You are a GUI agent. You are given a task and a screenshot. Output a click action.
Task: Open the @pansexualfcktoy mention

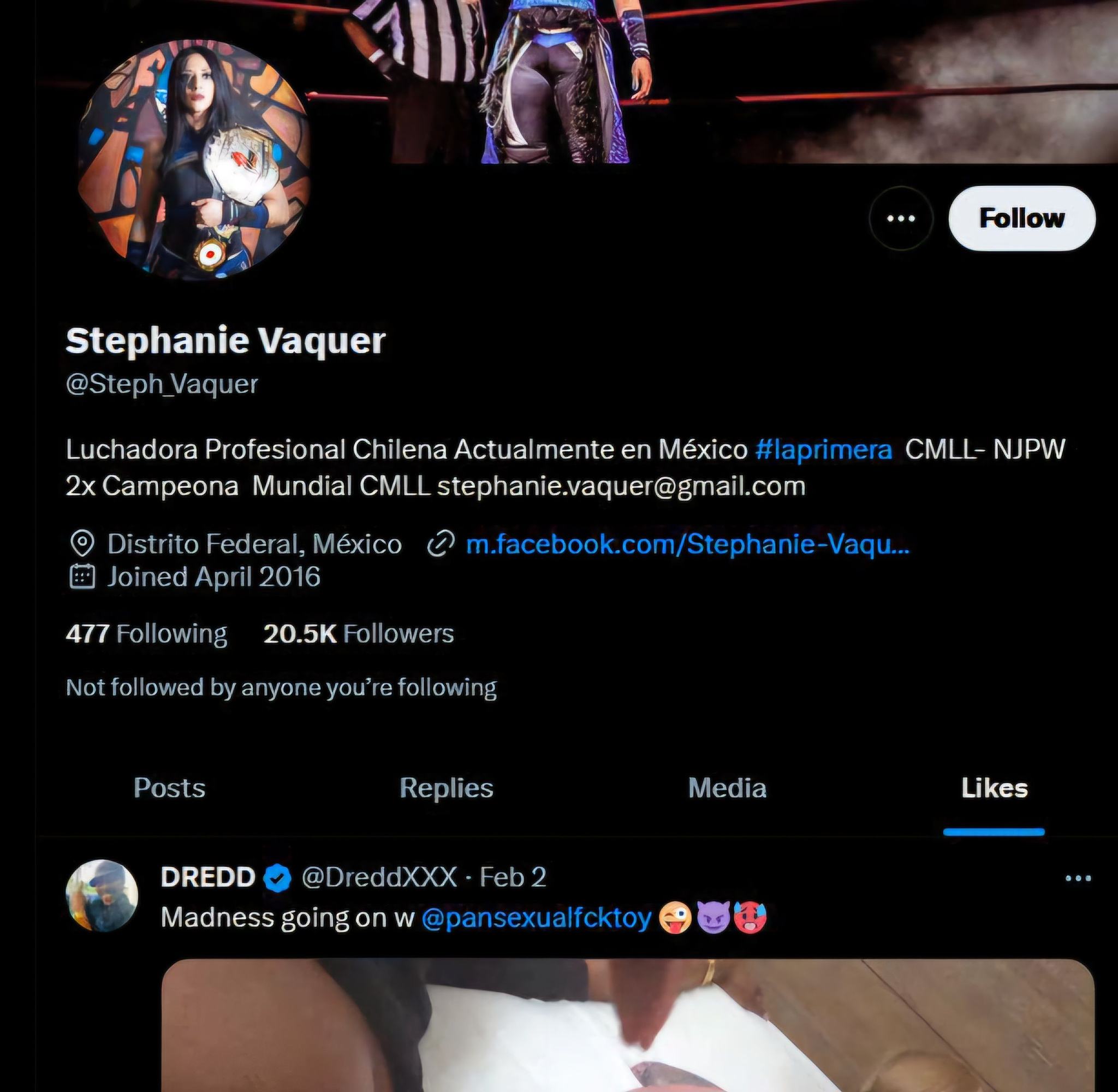pyautogui.click(x=536, y=917)
